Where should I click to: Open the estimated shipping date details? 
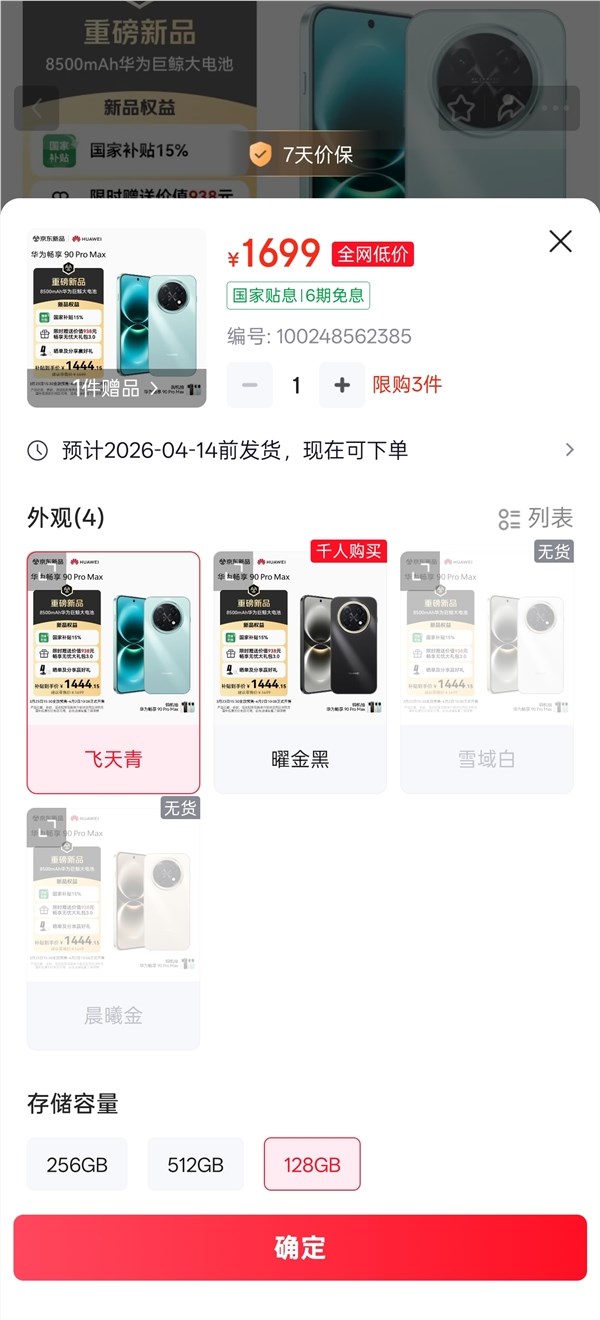tap(300, 450)
